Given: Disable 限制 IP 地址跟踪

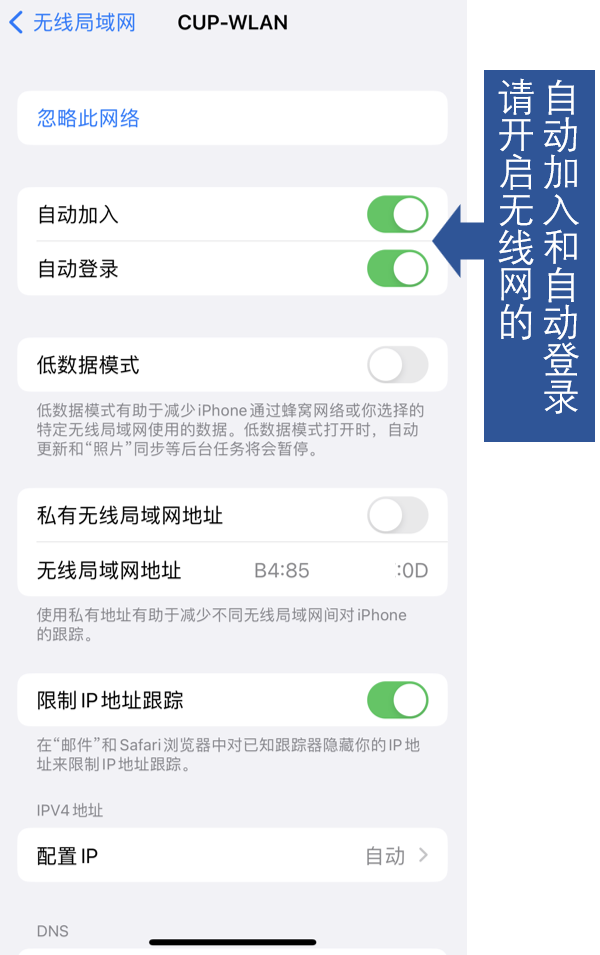Looking at the screenshot, I should 397,701.
